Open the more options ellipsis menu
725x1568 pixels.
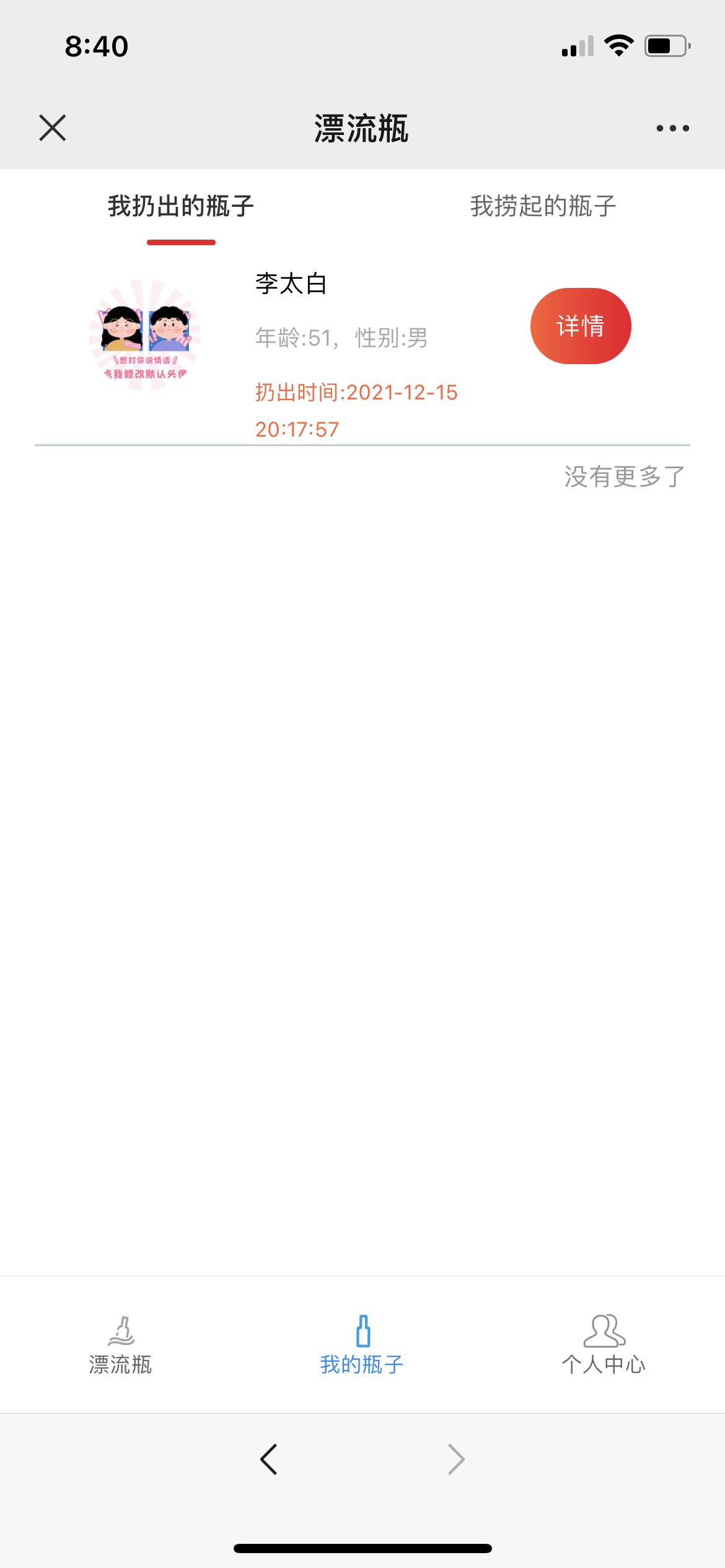(673, 127)
